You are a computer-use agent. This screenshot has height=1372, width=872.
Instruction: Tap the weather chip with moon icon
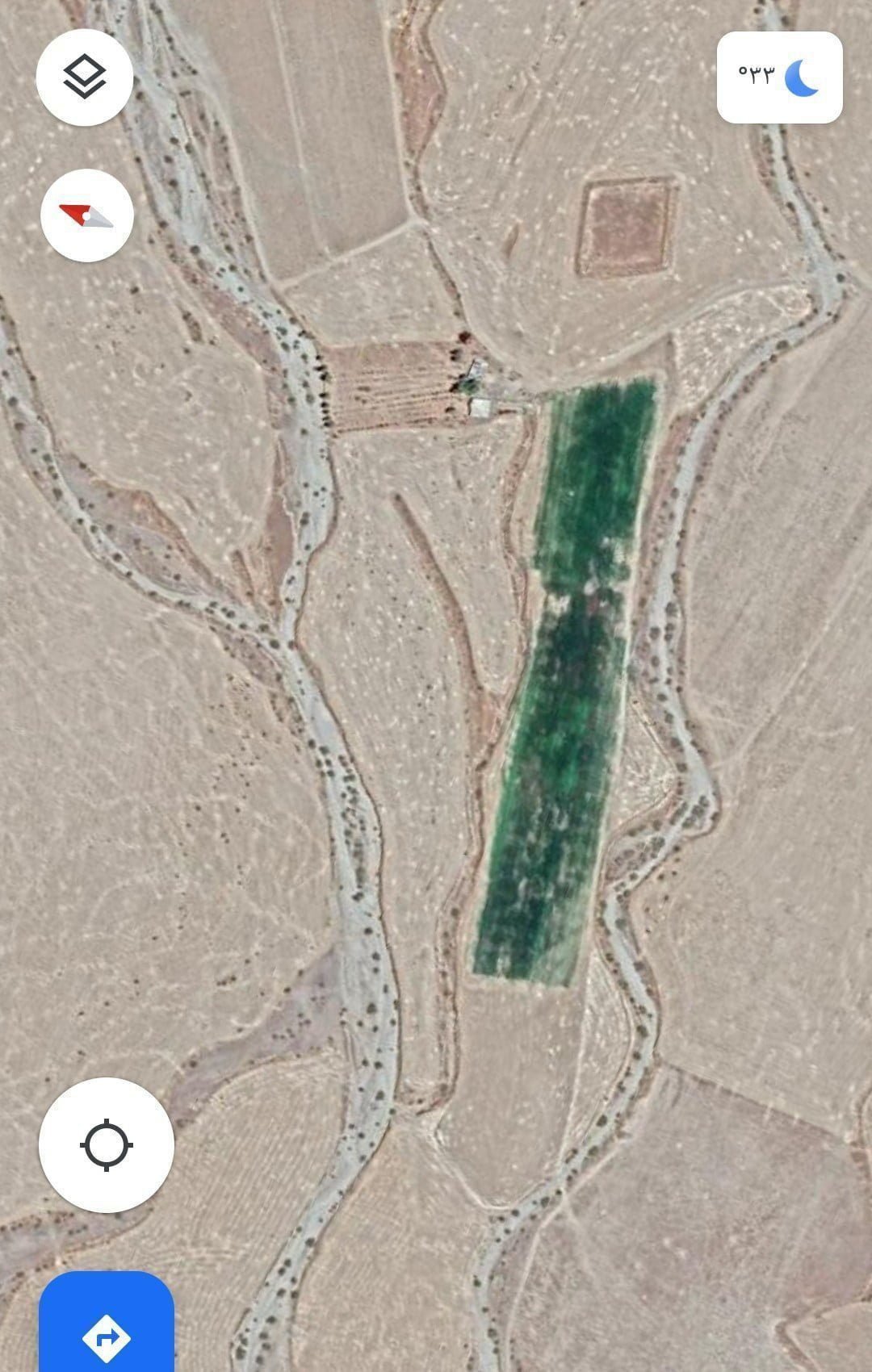779,77
